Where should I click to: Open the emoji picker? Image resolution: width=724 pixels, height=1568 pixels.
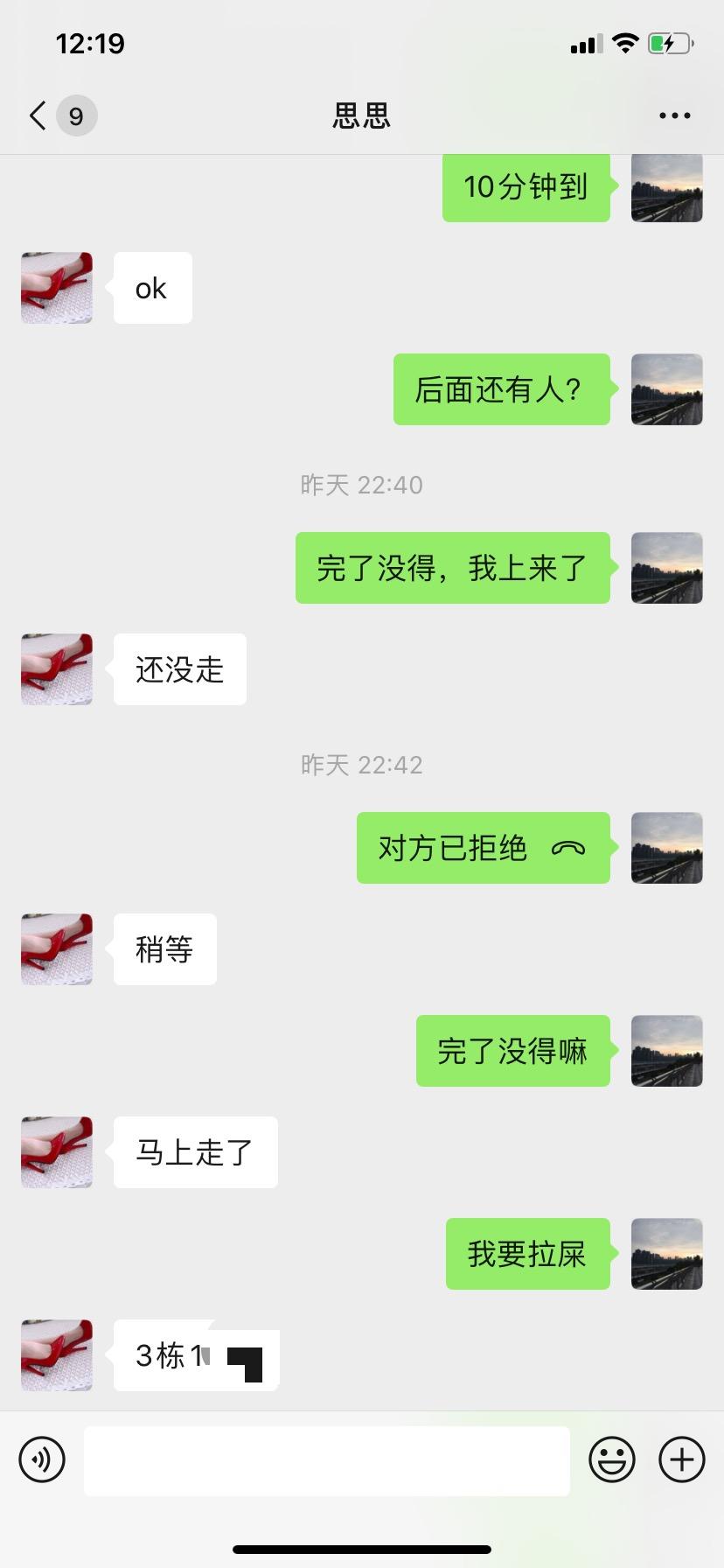(612, 1459)
